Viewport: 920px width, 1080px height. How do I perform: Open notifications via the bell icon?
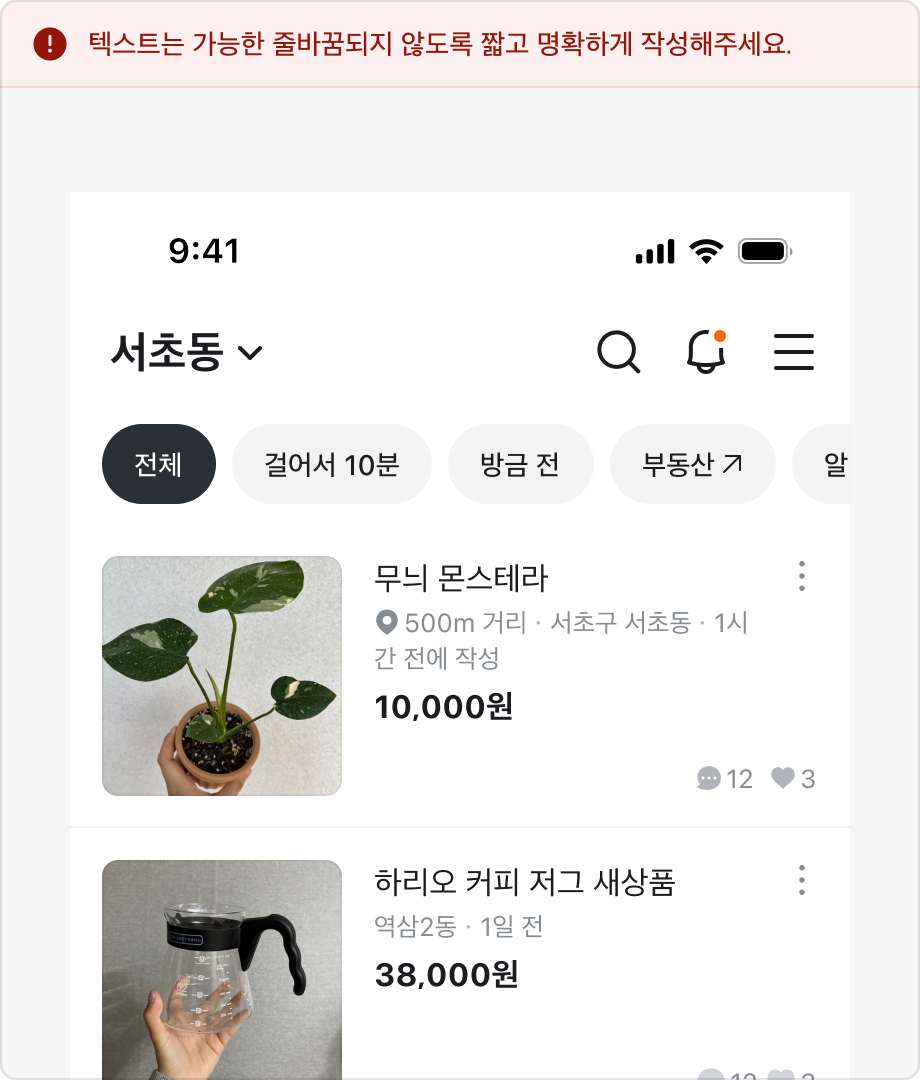point(707,353)
